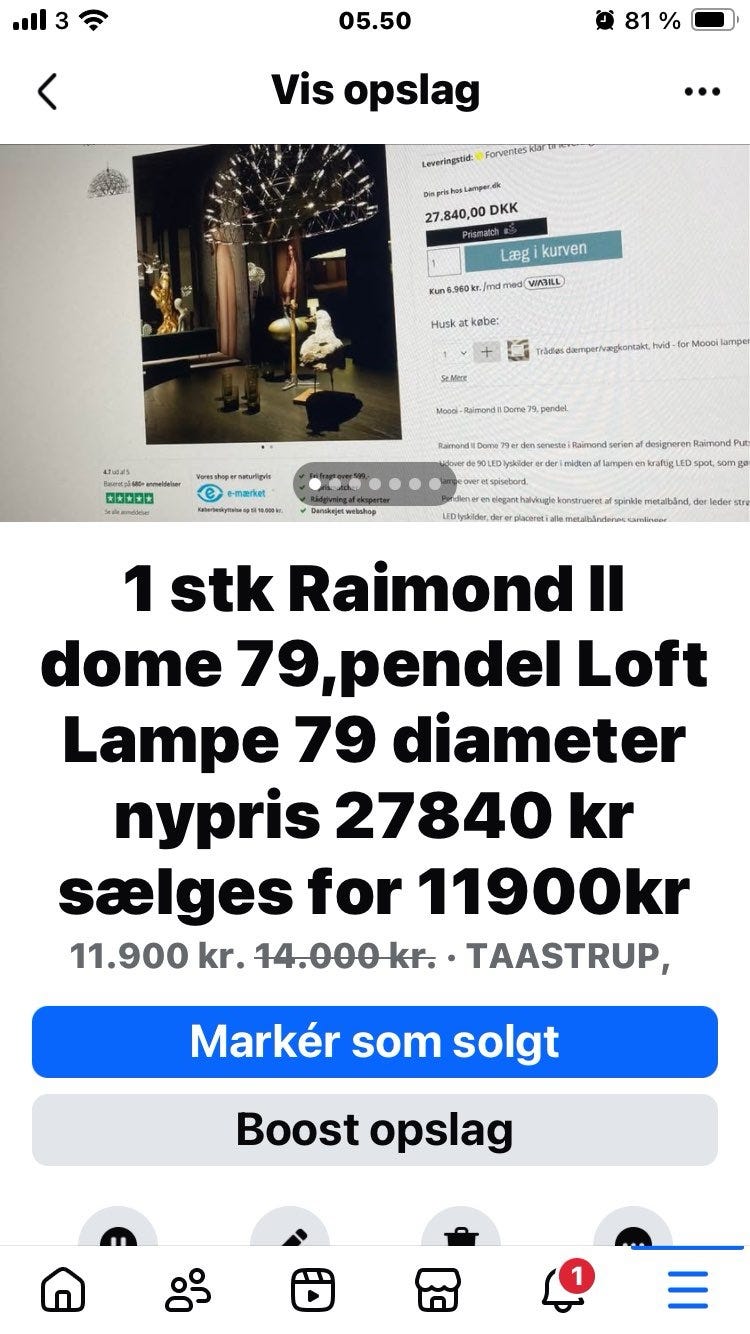Tap the back arrow at top left
The width and height of the screenshot is (750, 1334).
(x=43, y=89)
